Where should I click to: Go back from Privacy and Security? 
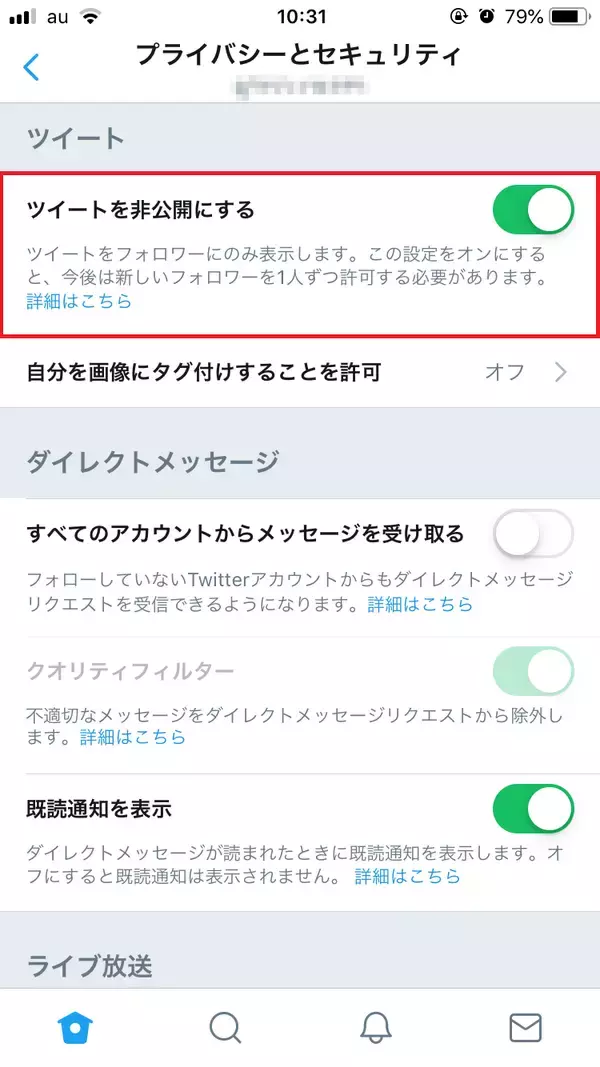point(32,67)
